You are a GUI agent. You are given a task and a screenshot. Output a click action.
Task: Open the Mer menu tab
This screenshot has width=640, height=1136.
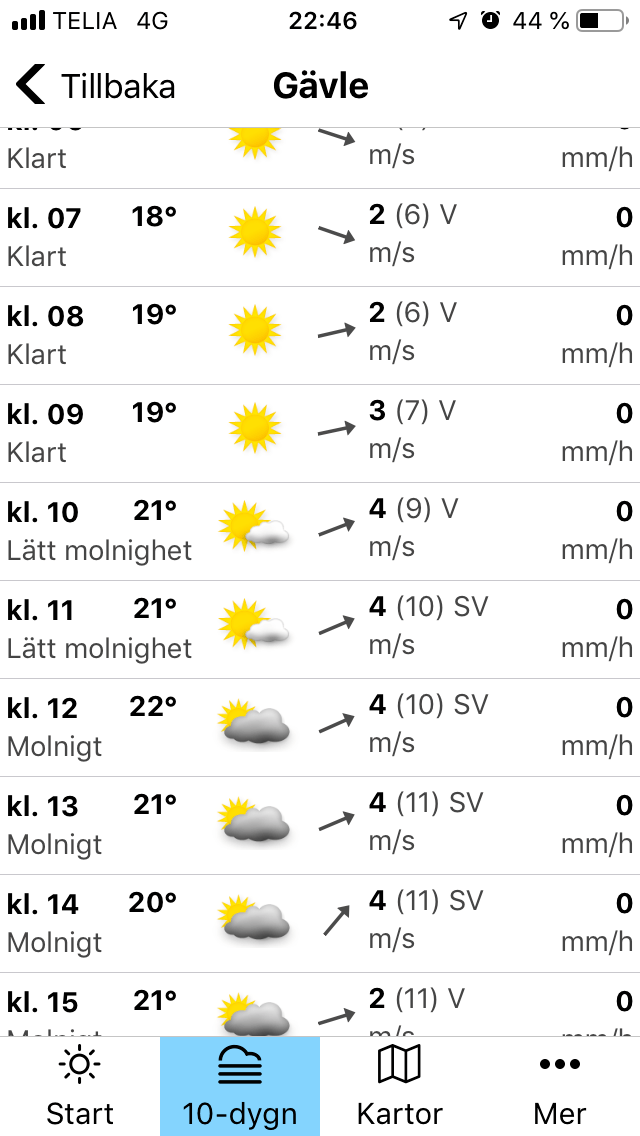click(560, 1086)
